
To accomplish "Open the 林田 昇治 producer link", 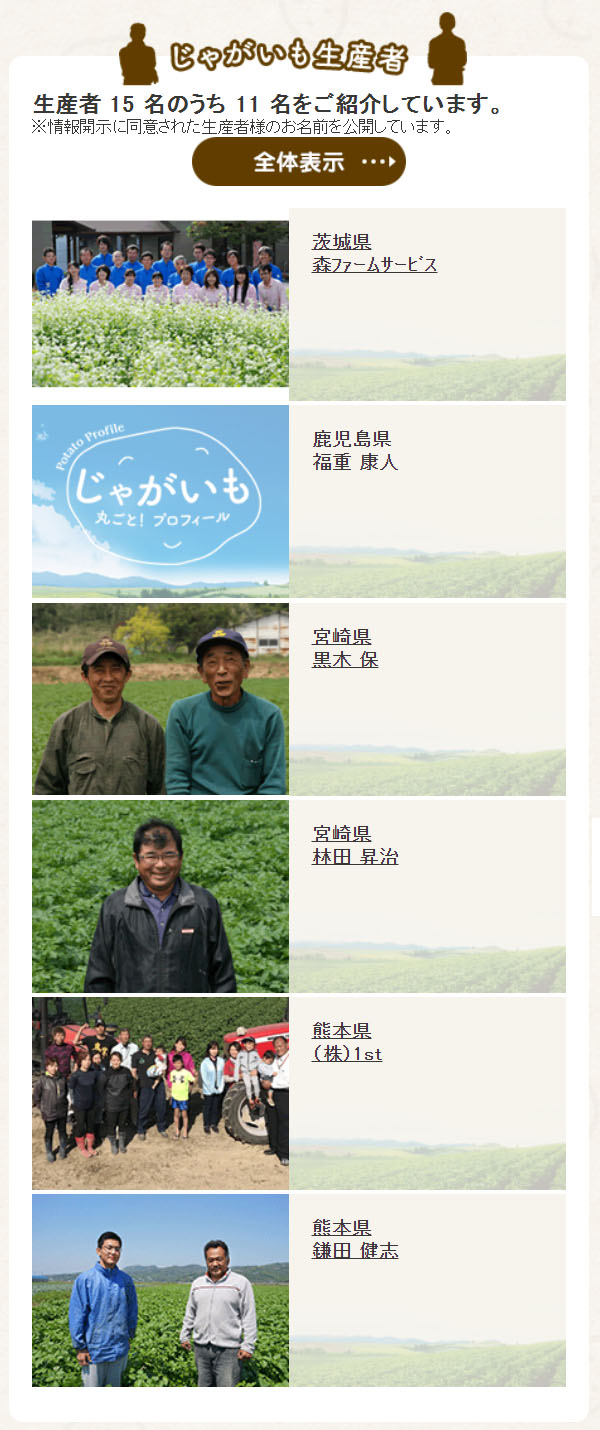I will 355,857.
